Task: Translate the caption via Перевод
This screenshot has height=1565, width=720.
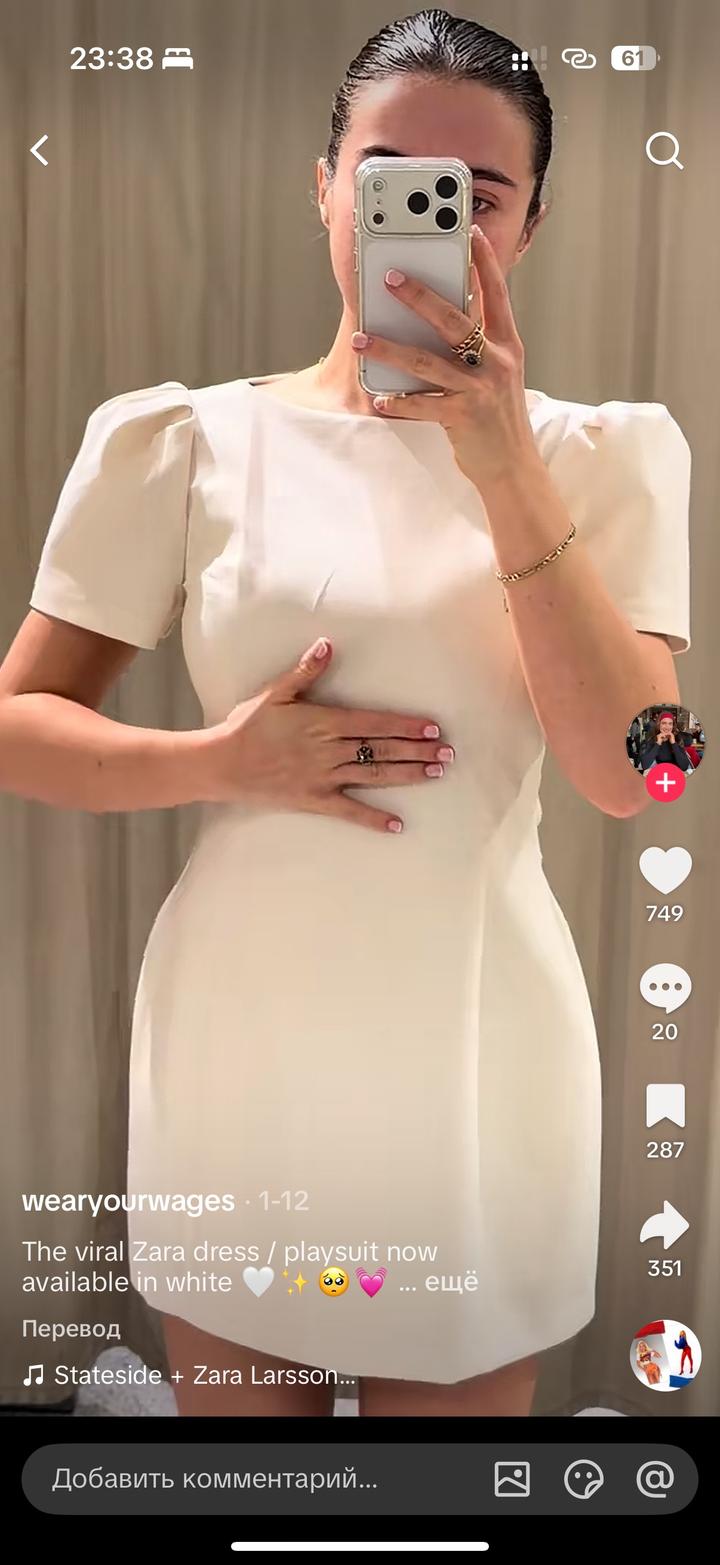Action: tap(71, 1329)
